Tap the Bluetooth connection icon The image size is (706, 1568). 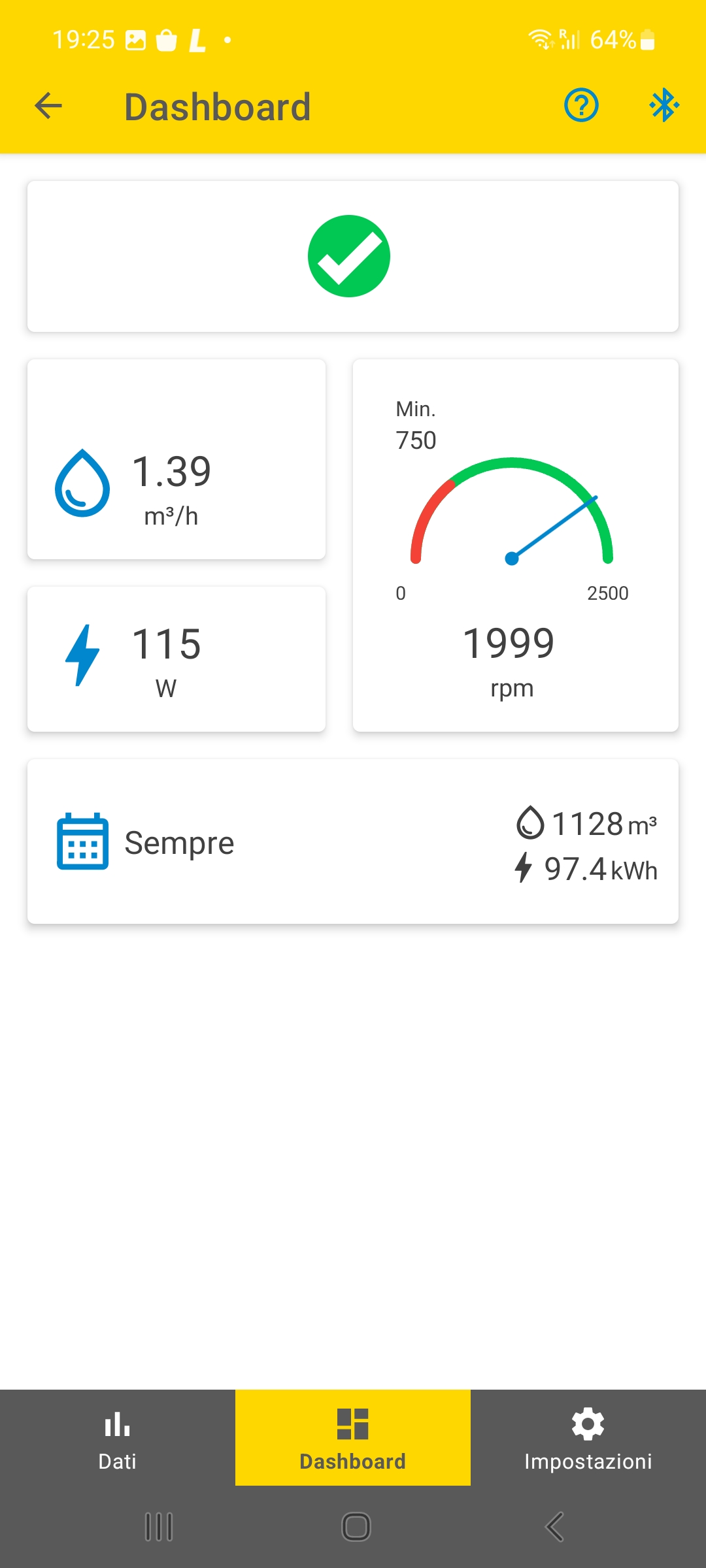[x=664, y=105]
